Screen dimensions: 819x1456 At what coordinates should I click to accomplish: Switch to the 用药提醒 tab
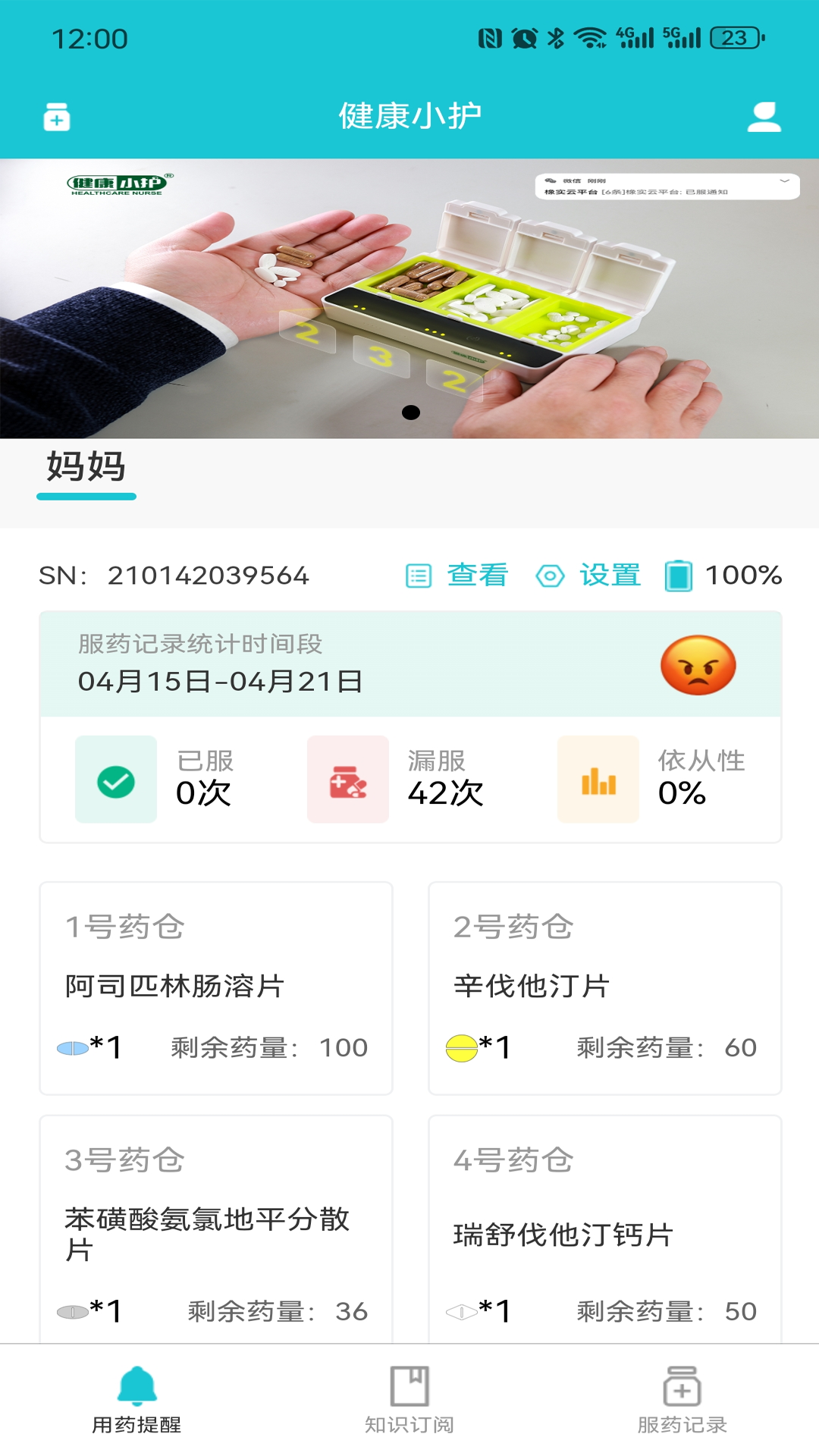tap(136, 1400)
